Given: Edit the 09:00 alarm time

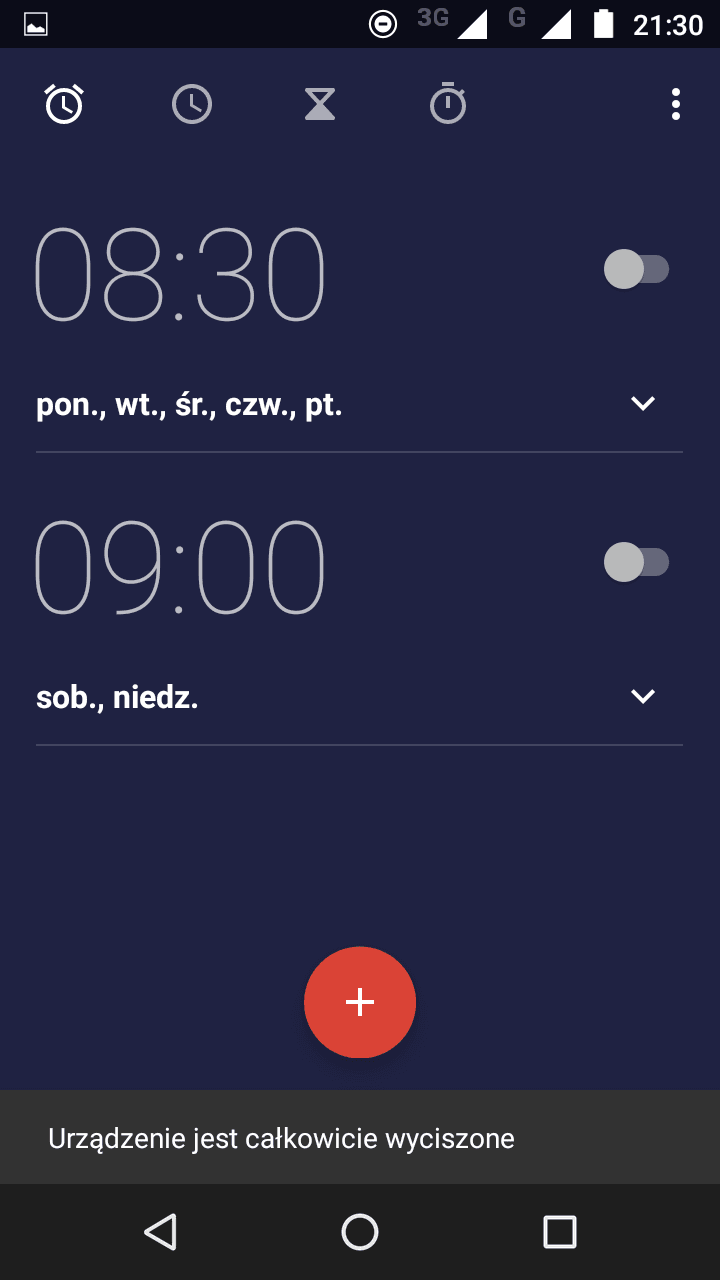Looking at the screenshot, I should pyautogui.click(x=180, y=566).
